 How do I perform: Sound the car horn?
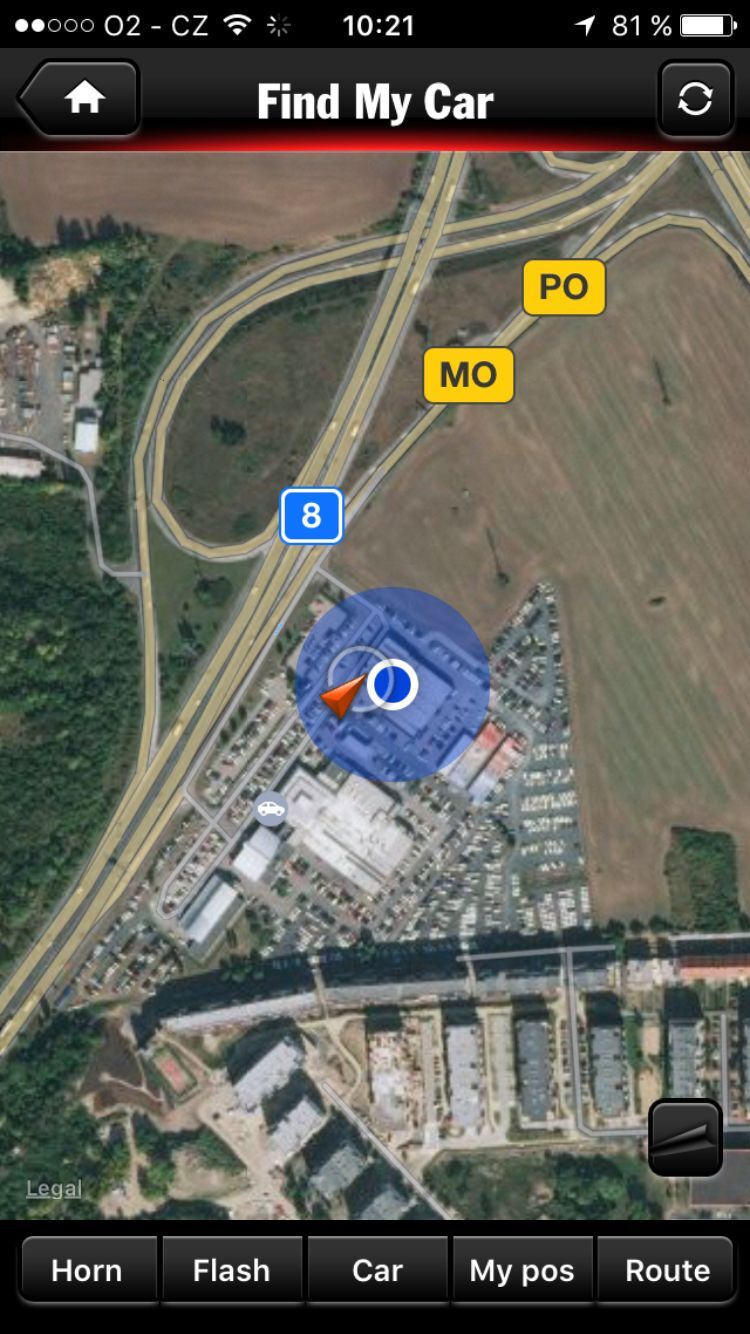pos(87,1270)
